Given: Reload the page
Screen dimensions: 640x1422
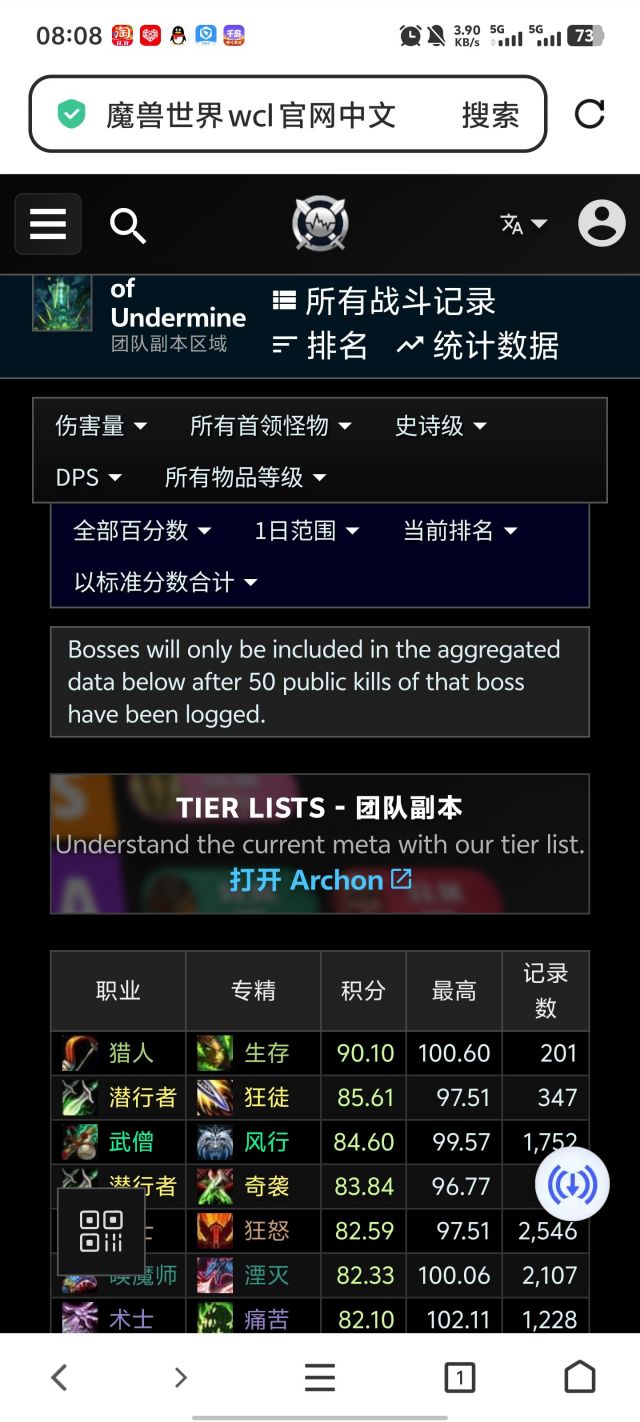Looking at the screenshot, I should click(x=589, y=114).
